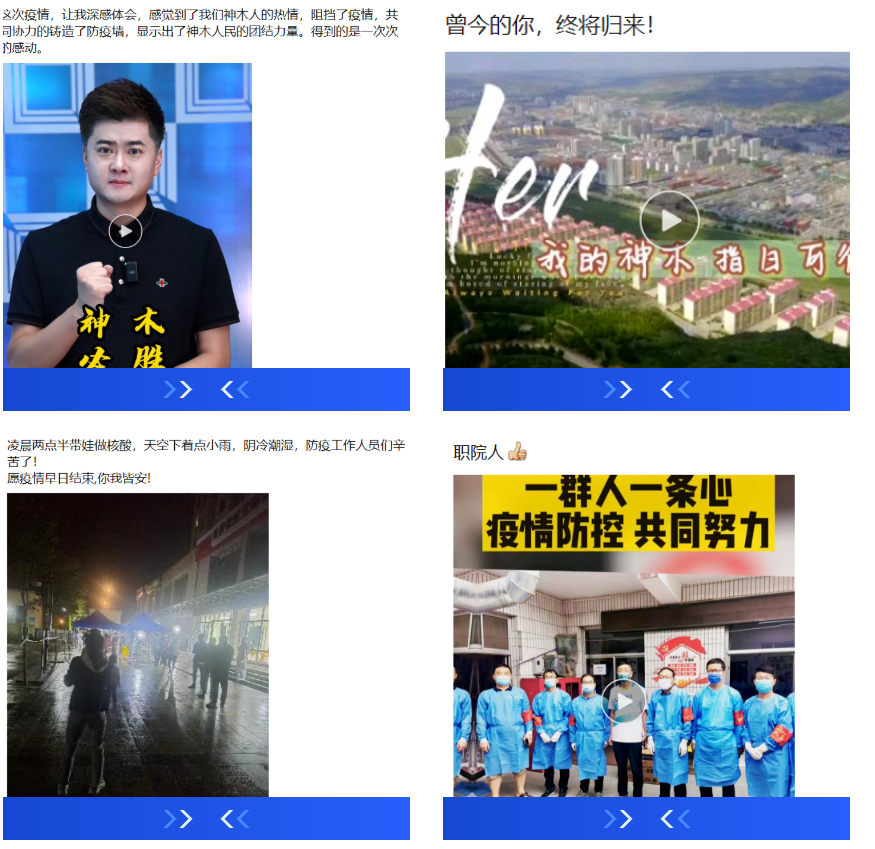This screenshot has width=875, height=849.
Task: Tap right-pointing arrows under 职院人 video
Action: pos(618,819)
